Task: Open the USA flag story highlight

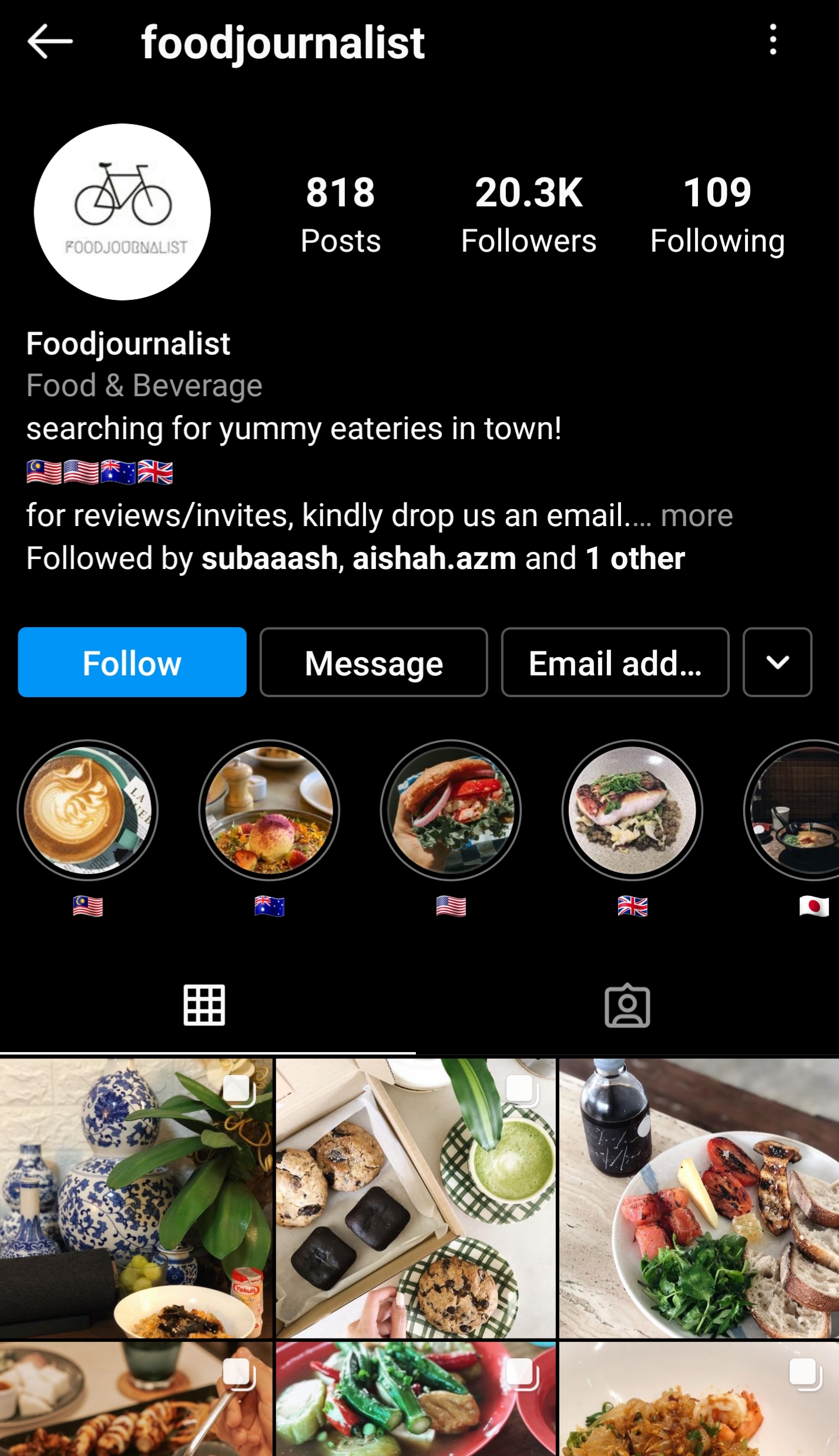Action: (451, 811)
